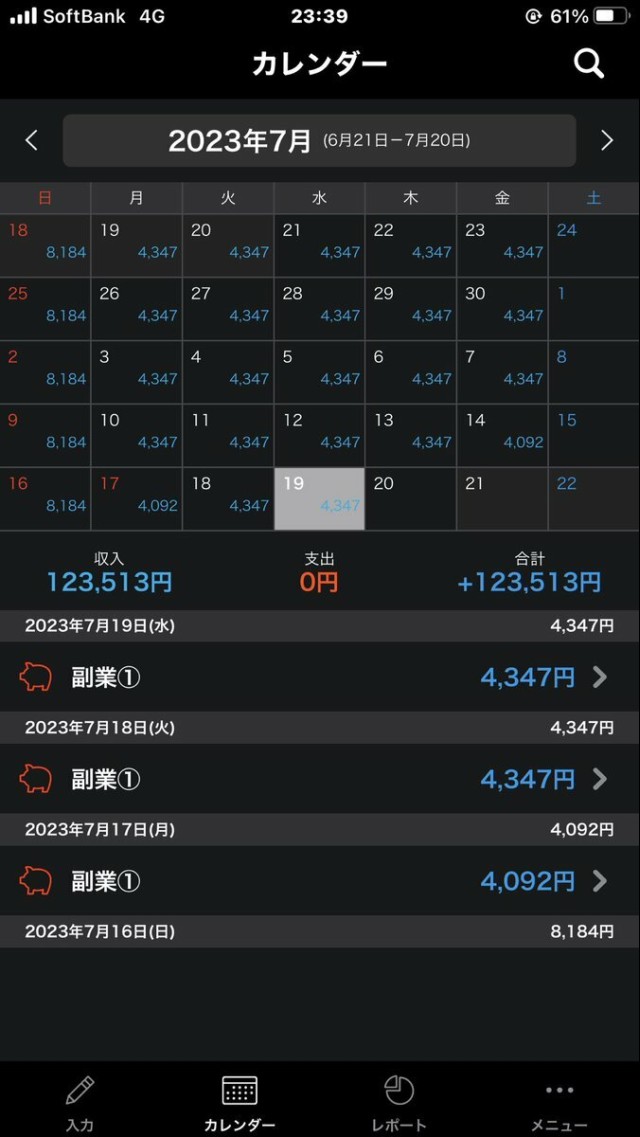640x1137 pixels.
Task: Go to the next month
Action: (607, 141)
